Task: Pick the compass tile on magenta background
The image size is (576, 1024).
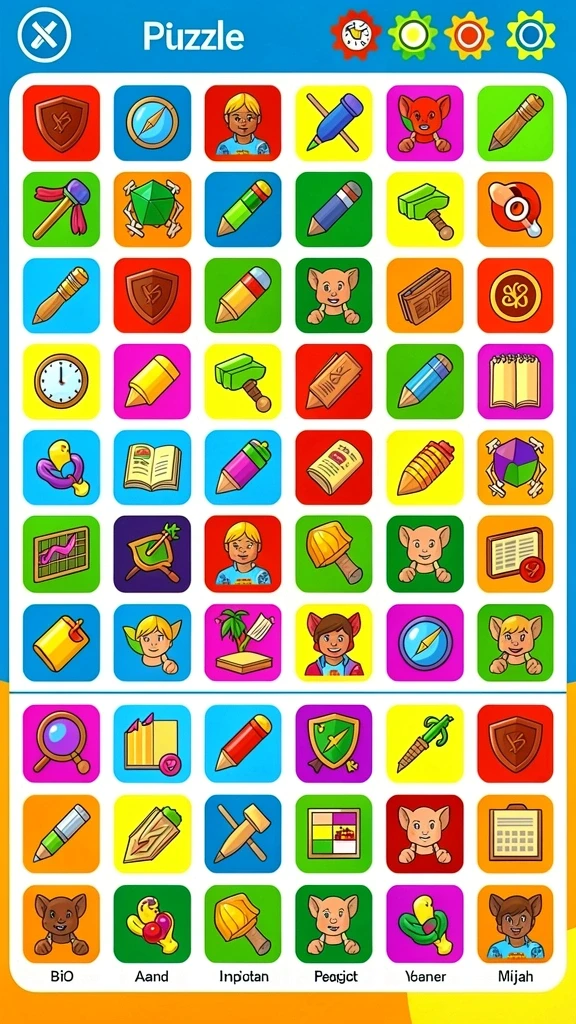Action: pyautogui.click(x=424, y=642)
